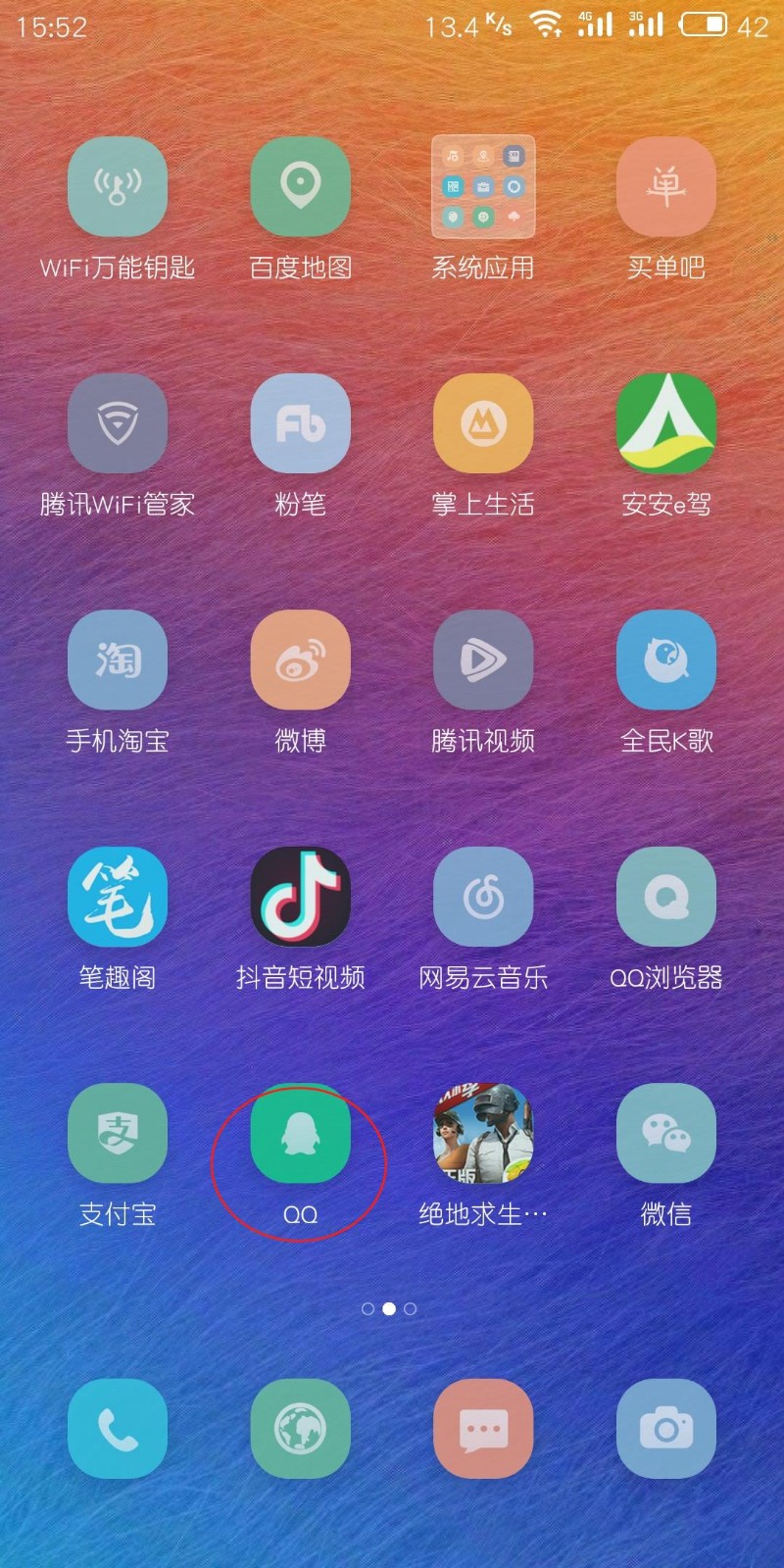Open 掌上生活 app
Image resolution: width=784 pixels, height=1568 pixels.
click(x=483, y=423)
